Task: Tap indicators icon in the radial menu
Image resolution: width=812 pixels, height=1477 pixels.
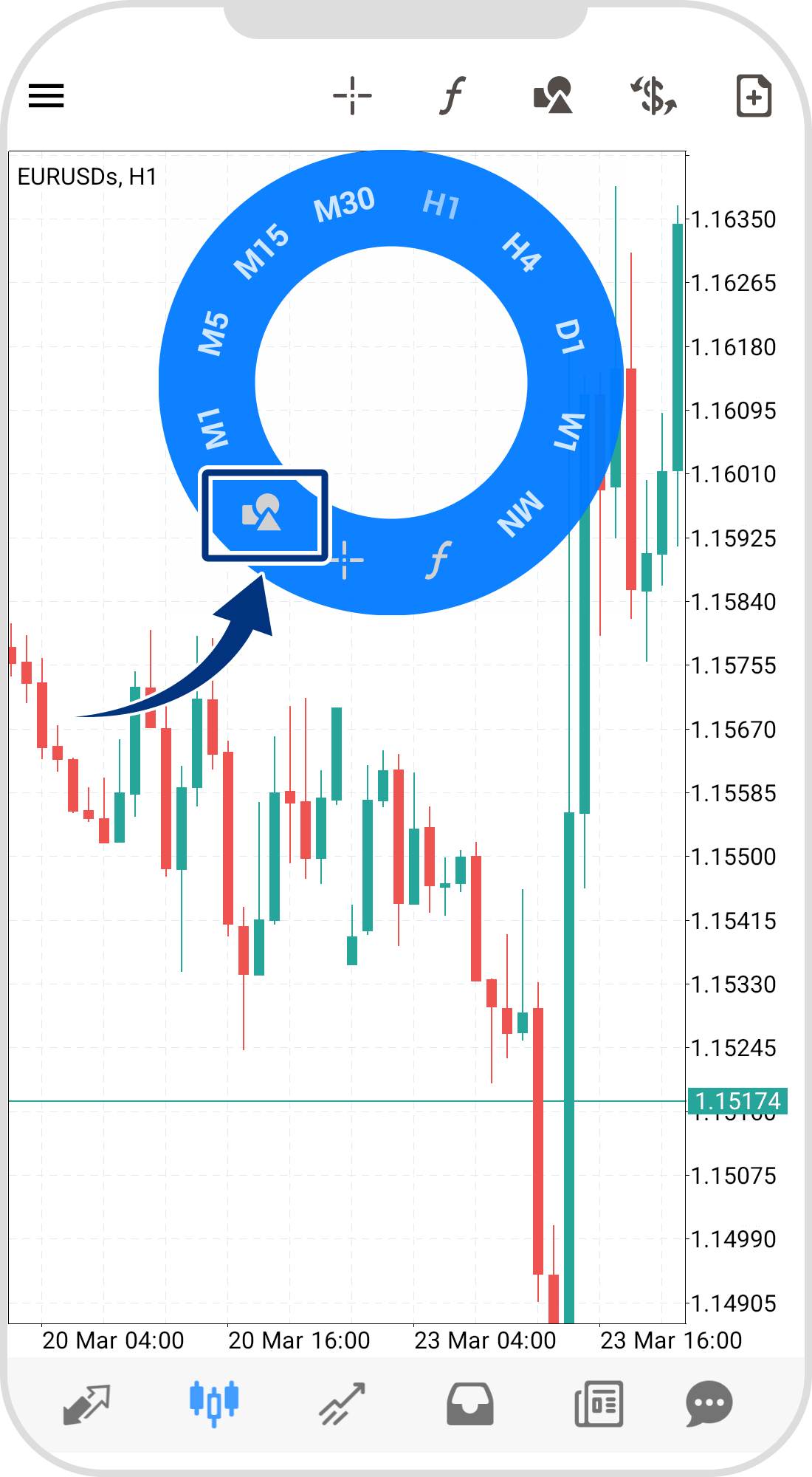Action: [438, 560]
